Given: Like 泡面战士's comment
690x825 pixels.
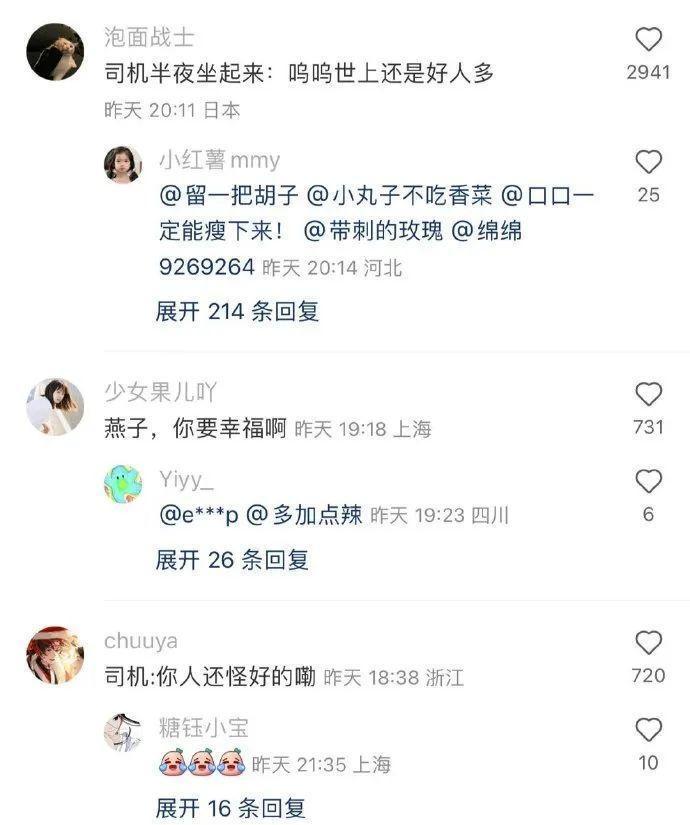Looking at the screenshot, I should pyautogui.click(x=649, y=40).
